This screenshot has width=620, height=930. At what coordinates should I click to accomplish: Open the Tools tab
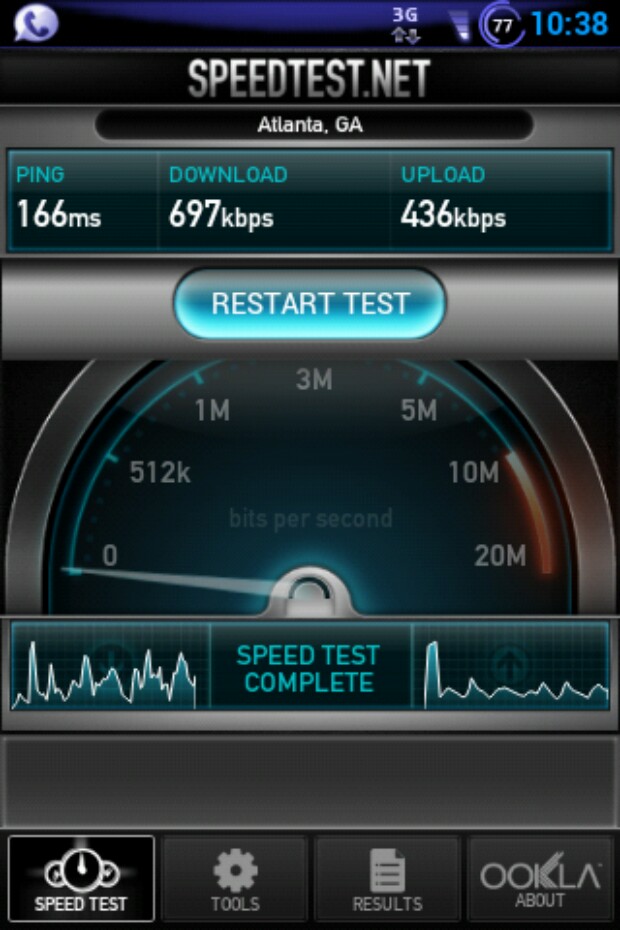[235, 878]
